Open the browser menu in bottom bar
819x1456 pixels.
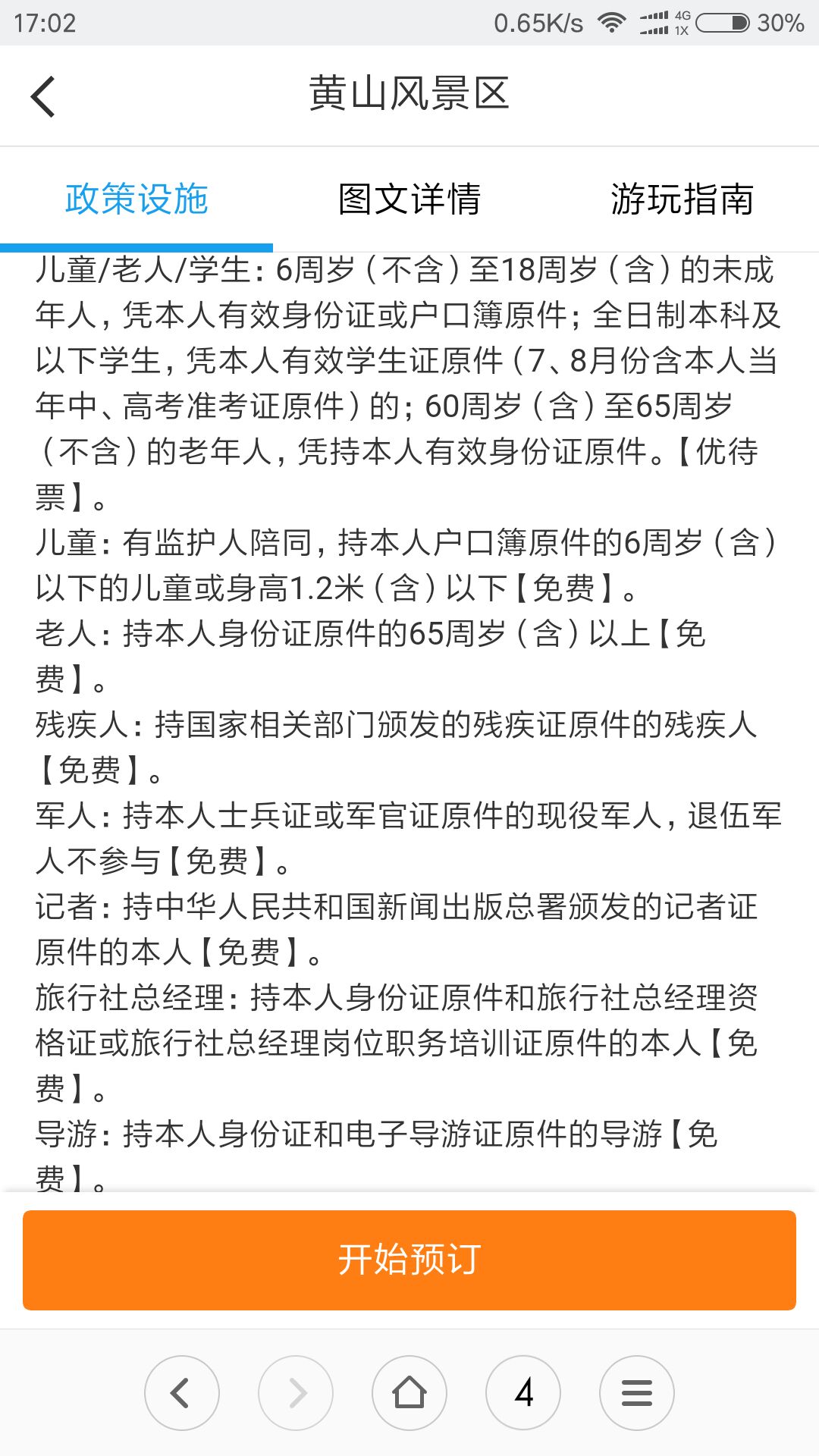(637, 1393)
